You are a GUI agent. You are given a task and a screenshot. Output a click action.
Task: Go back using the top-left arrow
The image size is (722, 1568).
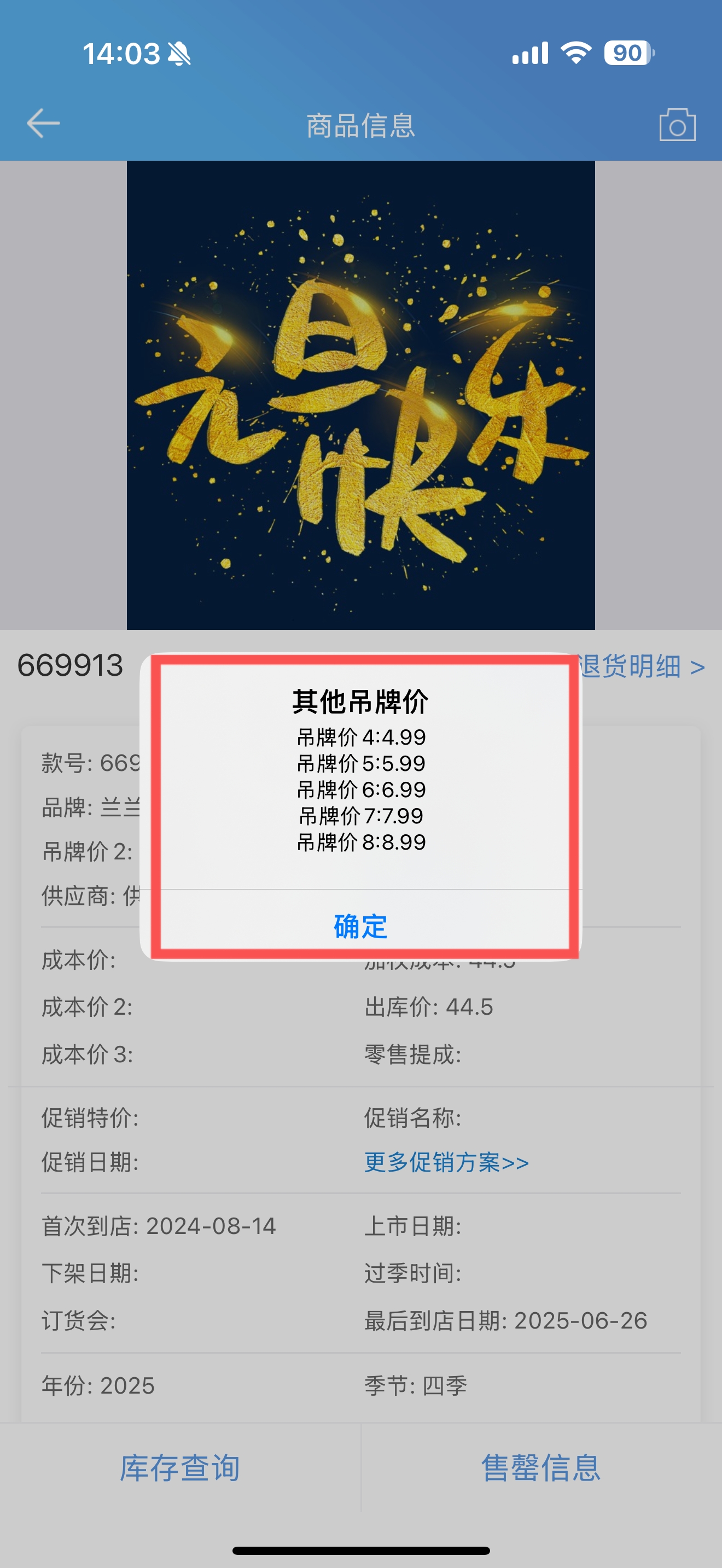43,124
